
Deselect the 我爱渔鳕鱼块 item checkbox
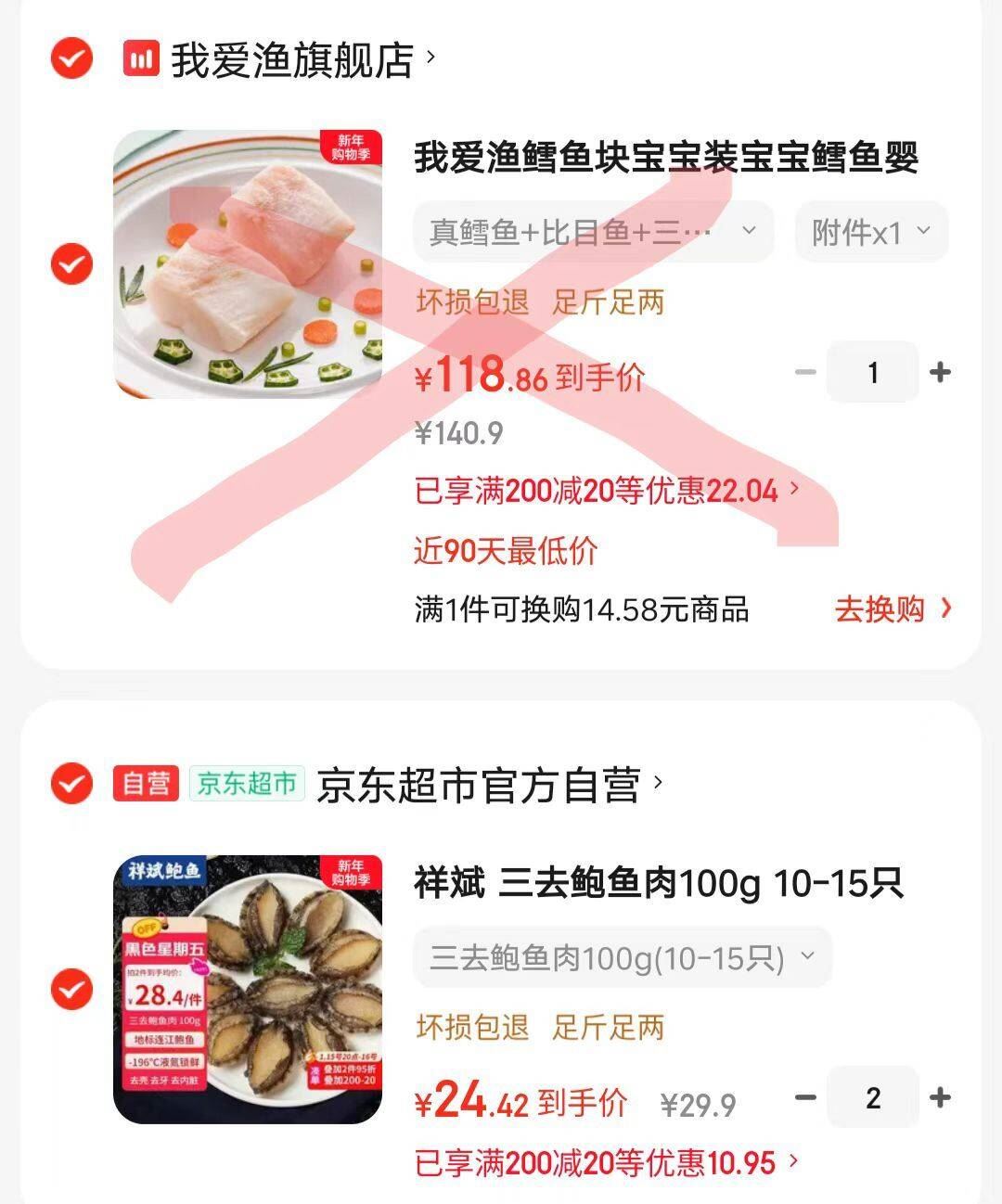click(x=71, y=264)
